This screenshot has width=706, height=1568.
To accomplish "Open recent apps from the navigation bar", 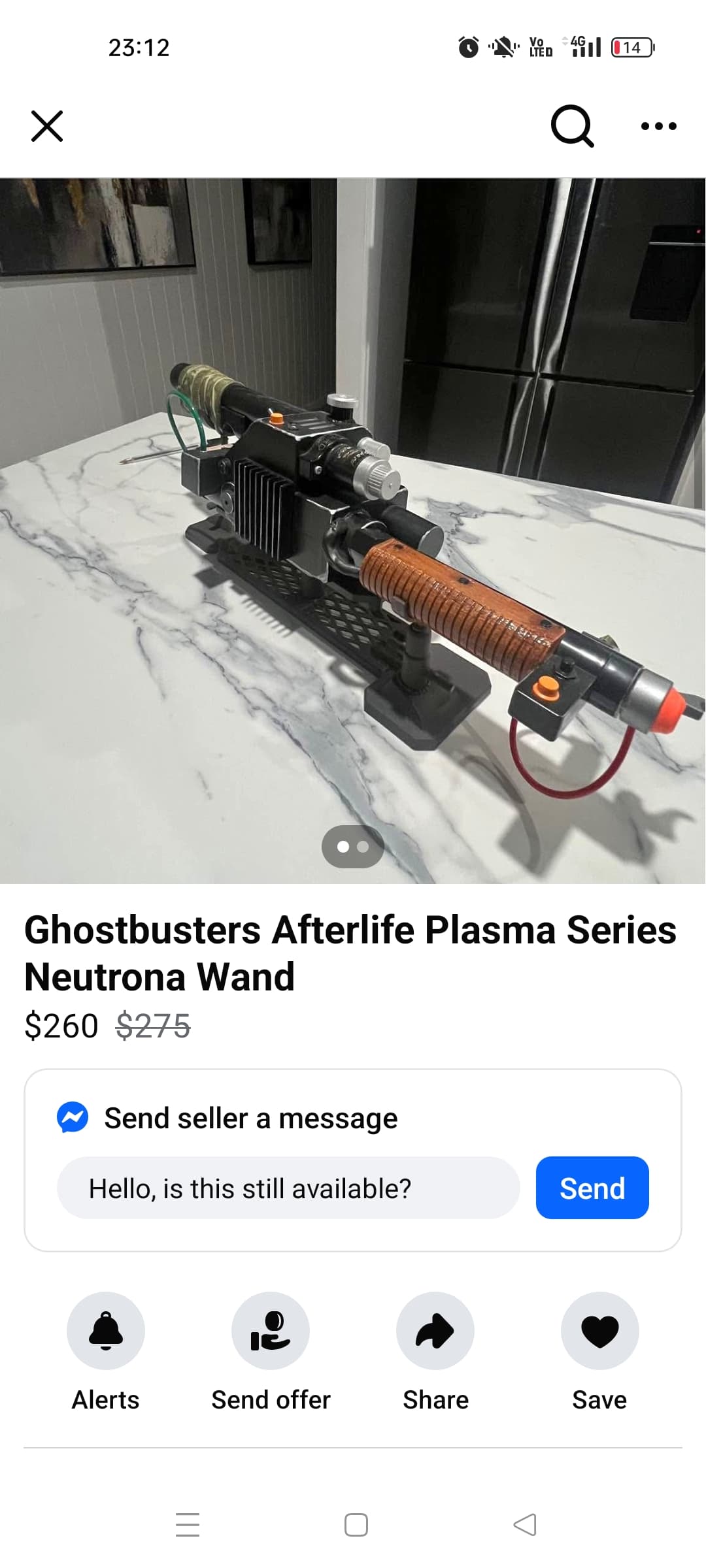I will [188, 1525].
